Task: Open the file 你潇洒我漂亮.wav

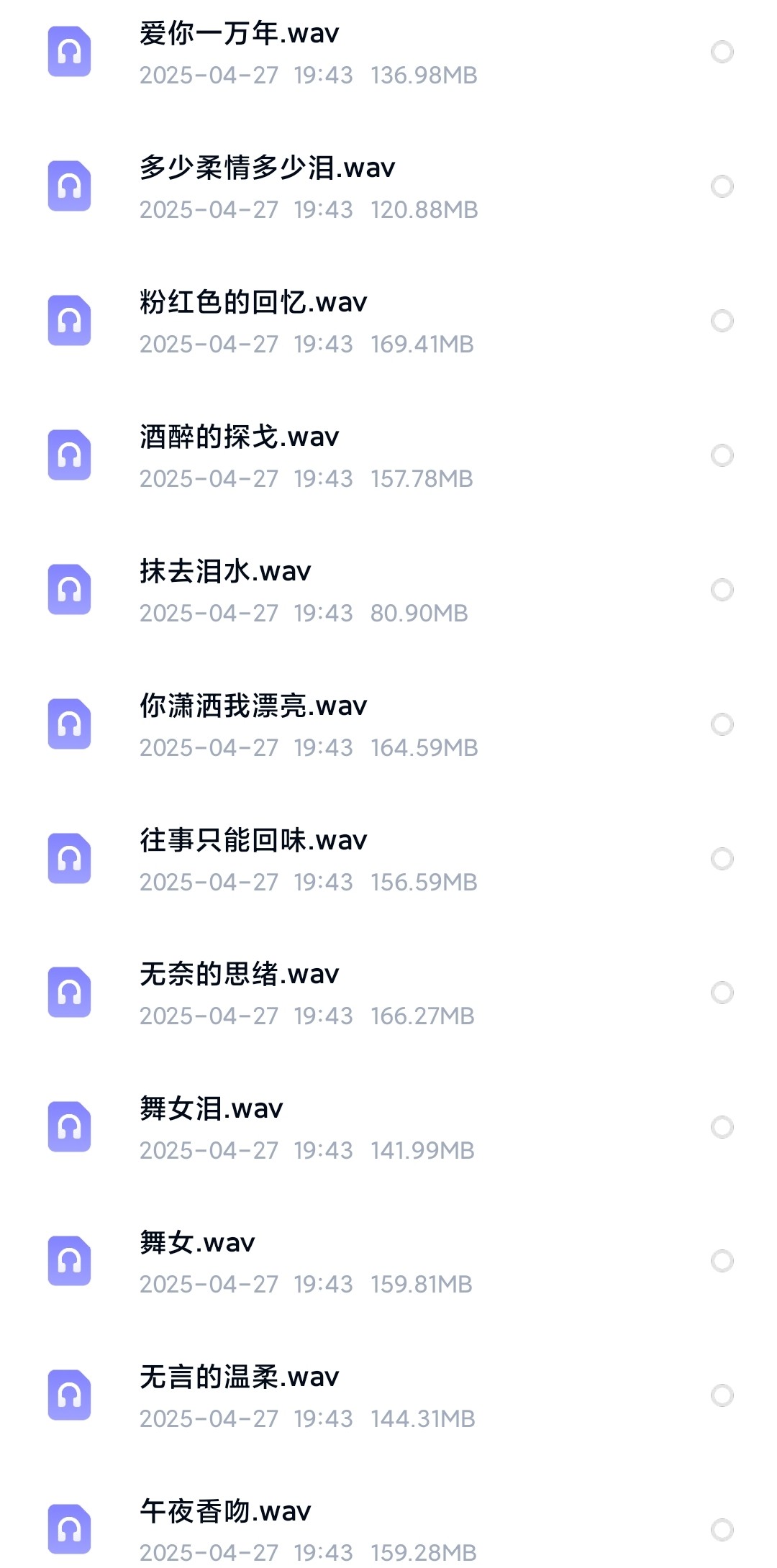Action: point(253,707)
